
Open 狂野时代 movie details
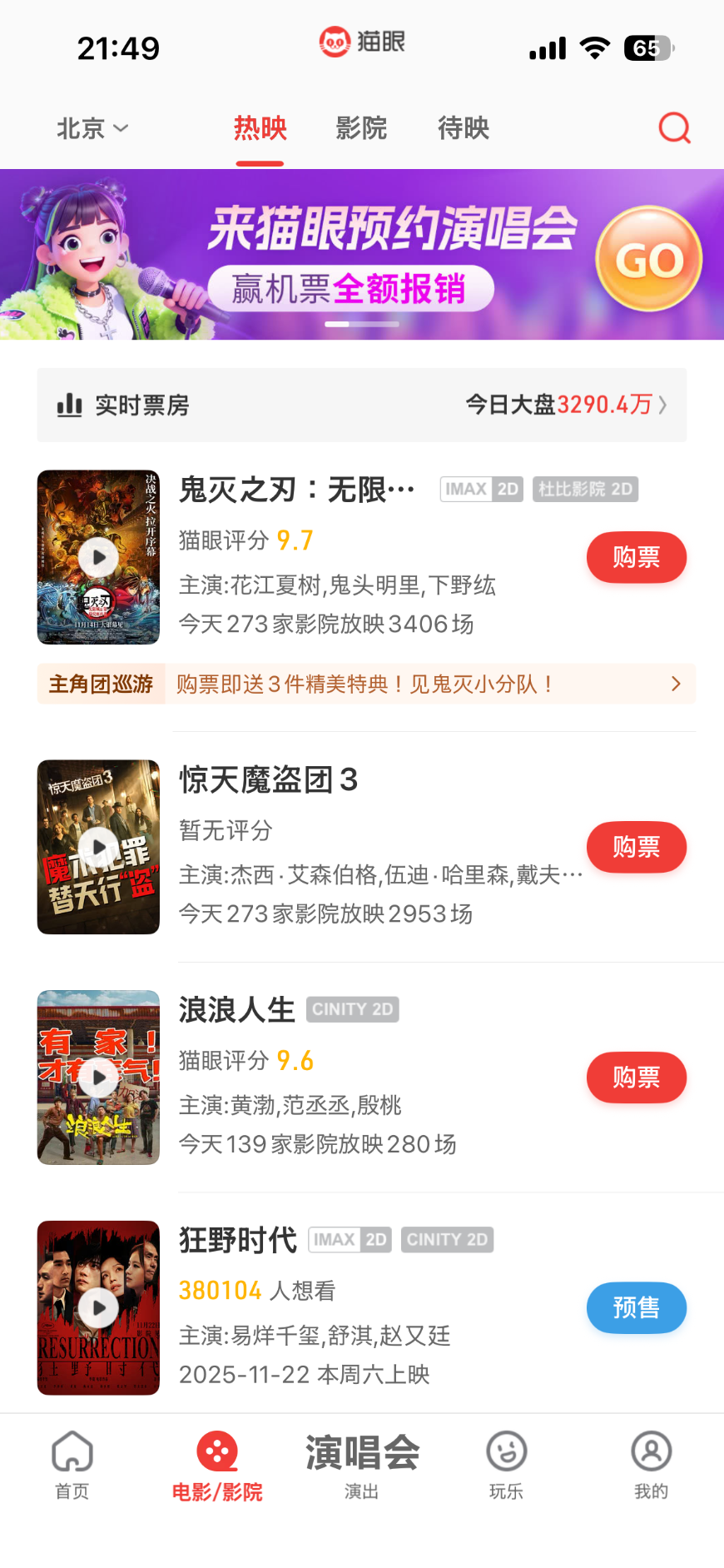[x=238, y=1240]
